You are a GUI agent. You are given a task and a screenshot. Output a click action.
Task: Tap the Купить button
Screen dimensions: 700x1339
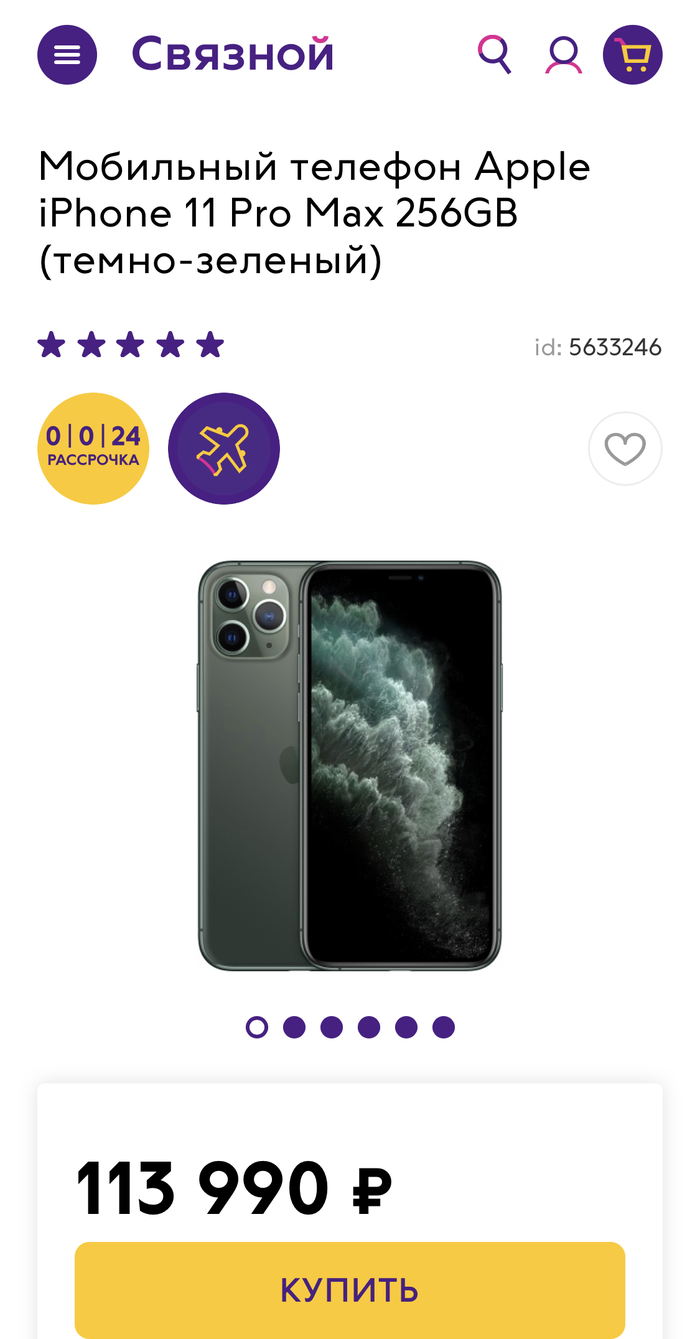pyautogui.click(x=349, y=1289)
